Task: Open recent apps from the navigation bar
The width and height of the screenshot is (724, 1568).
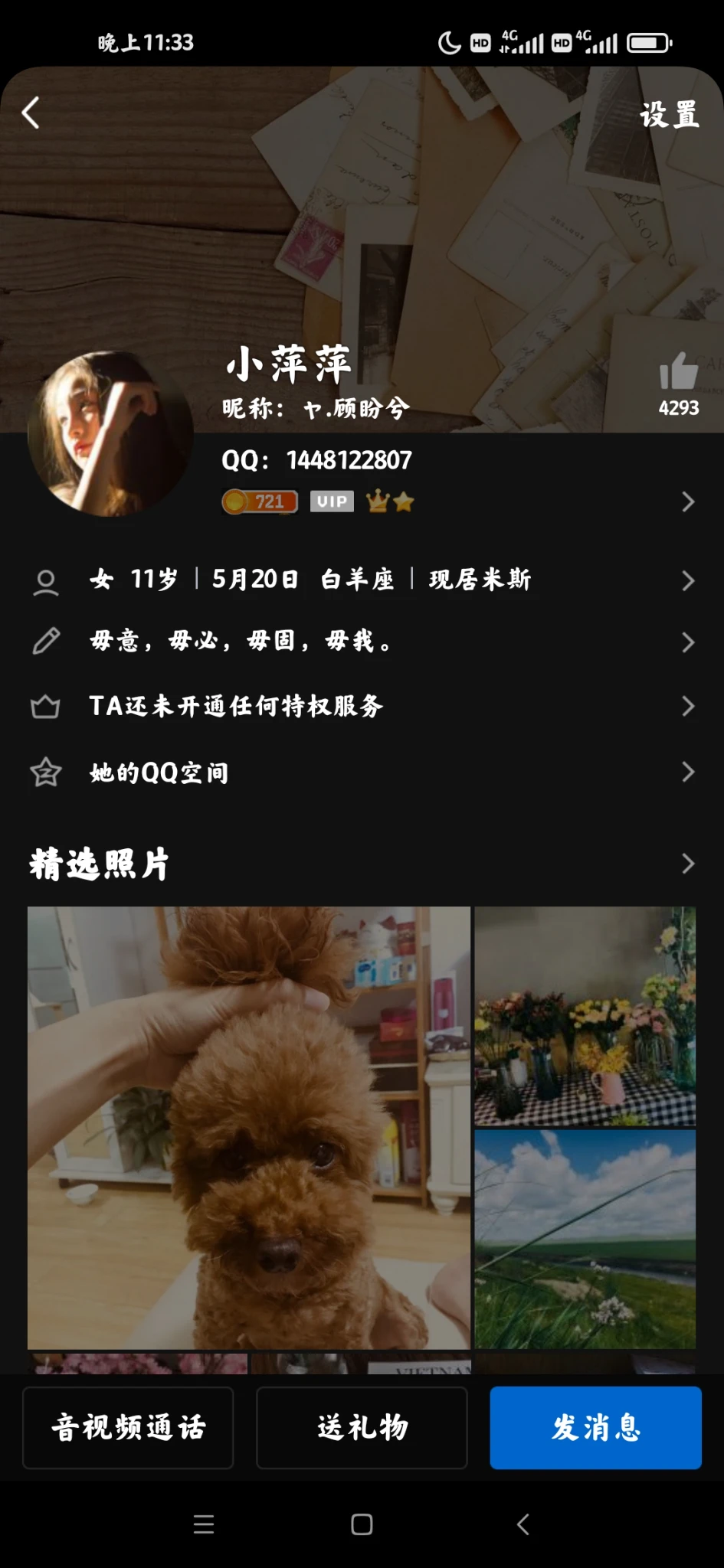Action: click(204, 1524)
